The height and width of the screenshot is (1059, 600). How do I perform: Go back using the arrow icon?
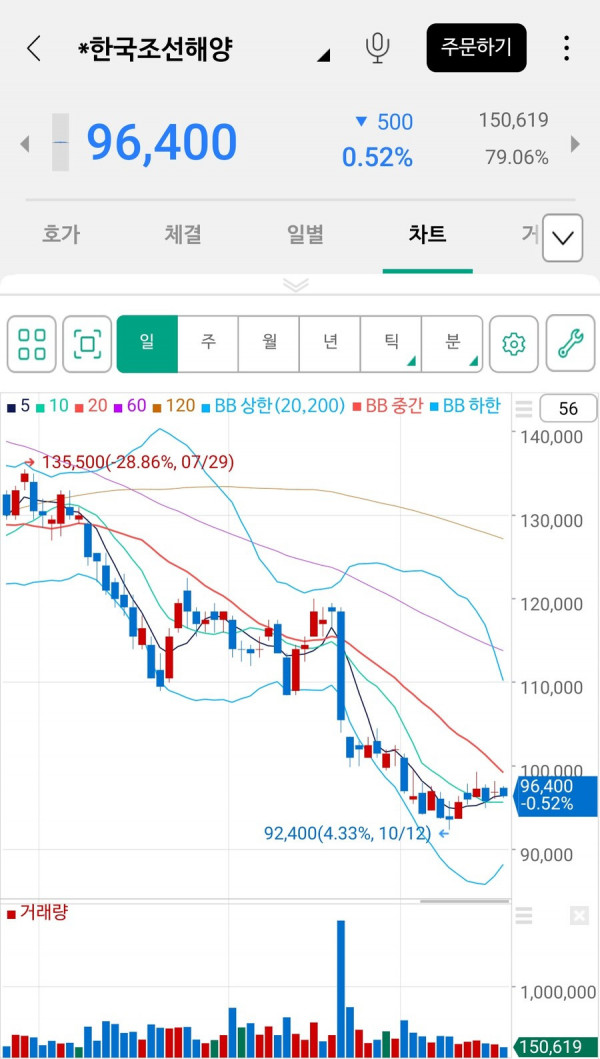(x=34, y=48)
